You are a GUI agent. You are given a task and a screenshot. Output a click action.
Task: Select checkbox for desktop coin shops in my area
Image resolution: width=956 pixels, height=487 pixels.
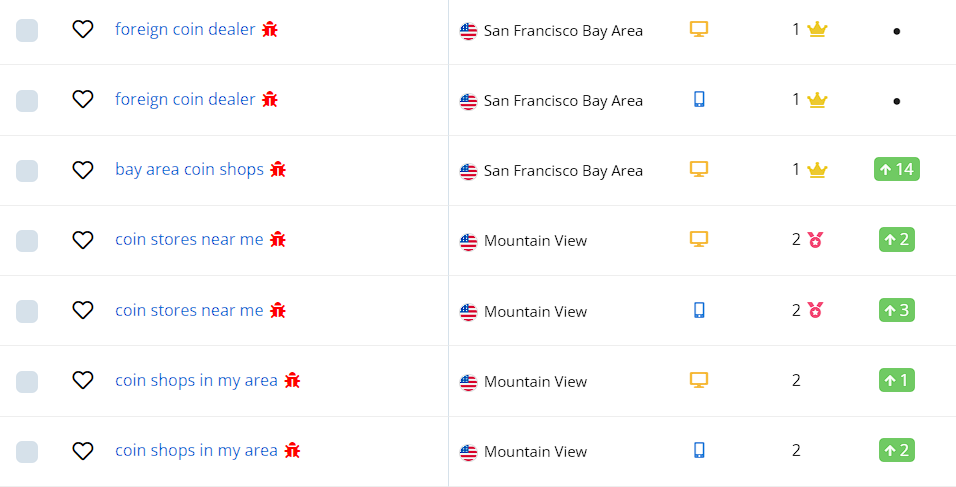(27, 381)
